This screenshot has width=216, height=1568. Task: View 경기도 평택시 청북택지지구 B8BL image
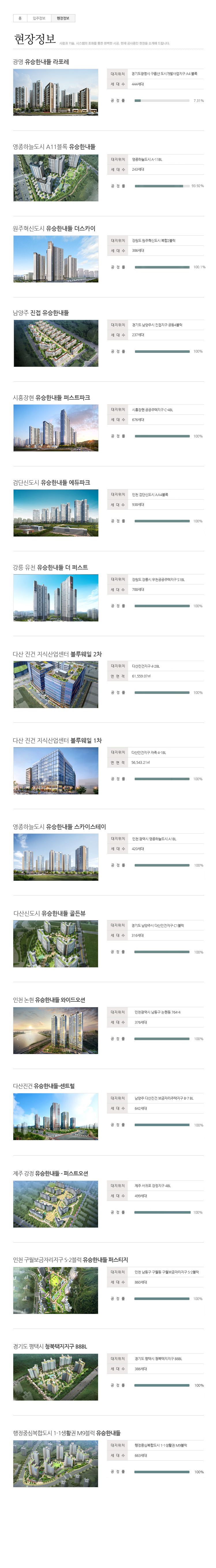(x=55, y=1377)
